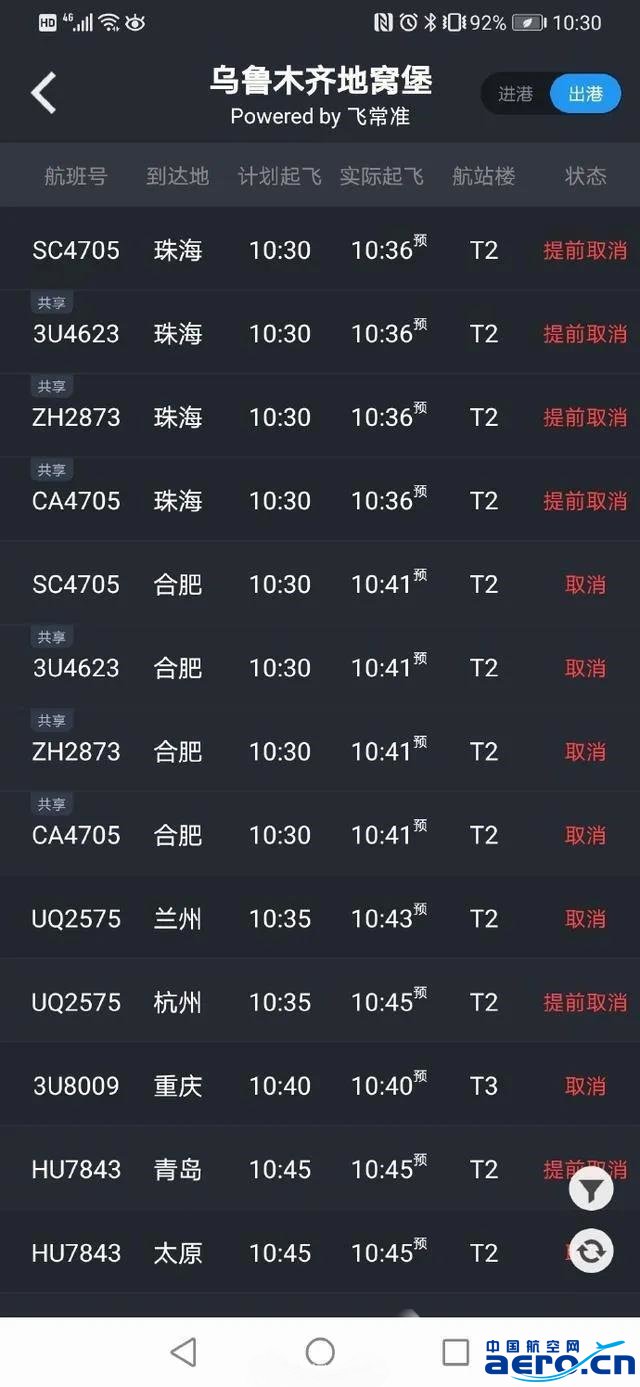This screenshot has width=640, height=1387.
Task: Open the flight filter funnel icon
Action: tap(591, 1189)
